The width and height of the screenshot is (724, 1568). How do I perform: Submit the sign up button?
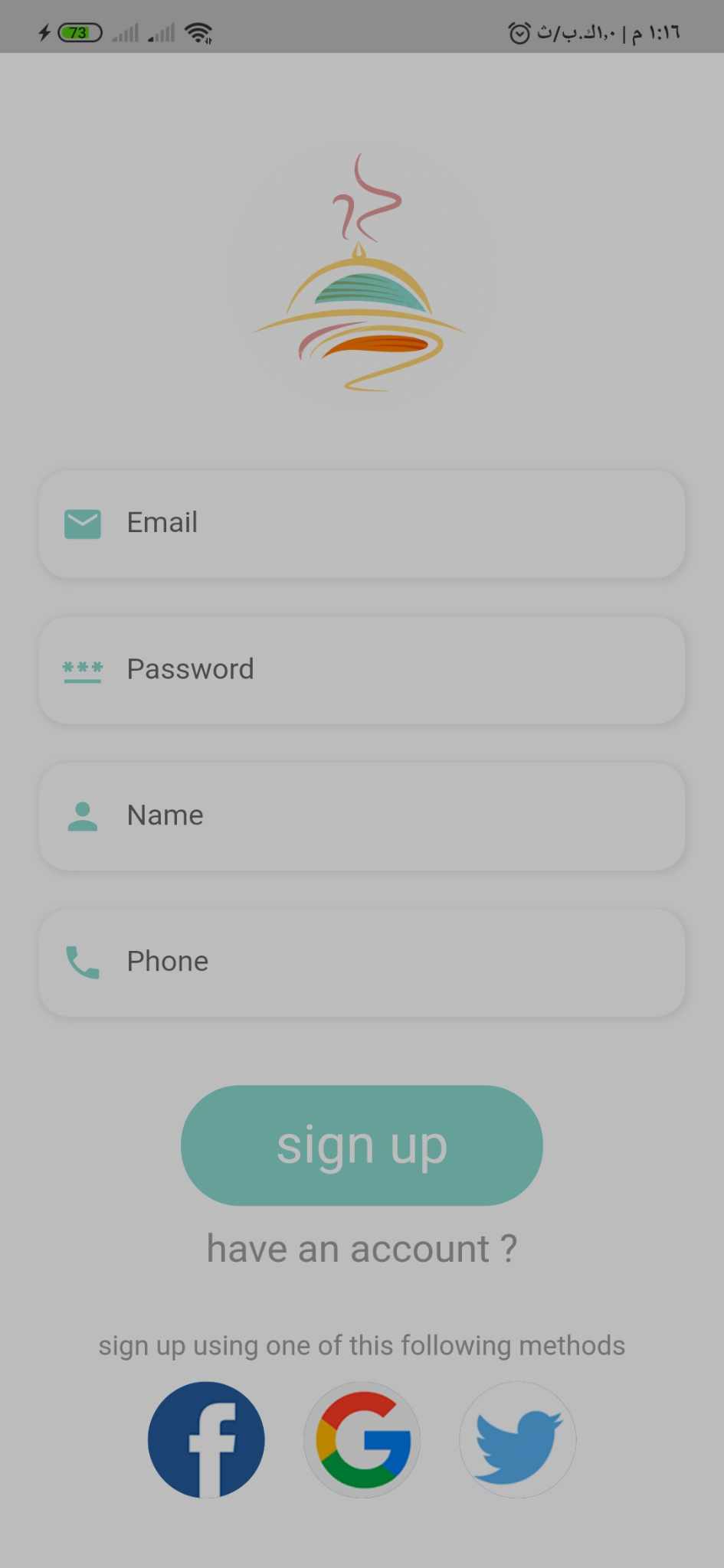[x=362, y=1145]
